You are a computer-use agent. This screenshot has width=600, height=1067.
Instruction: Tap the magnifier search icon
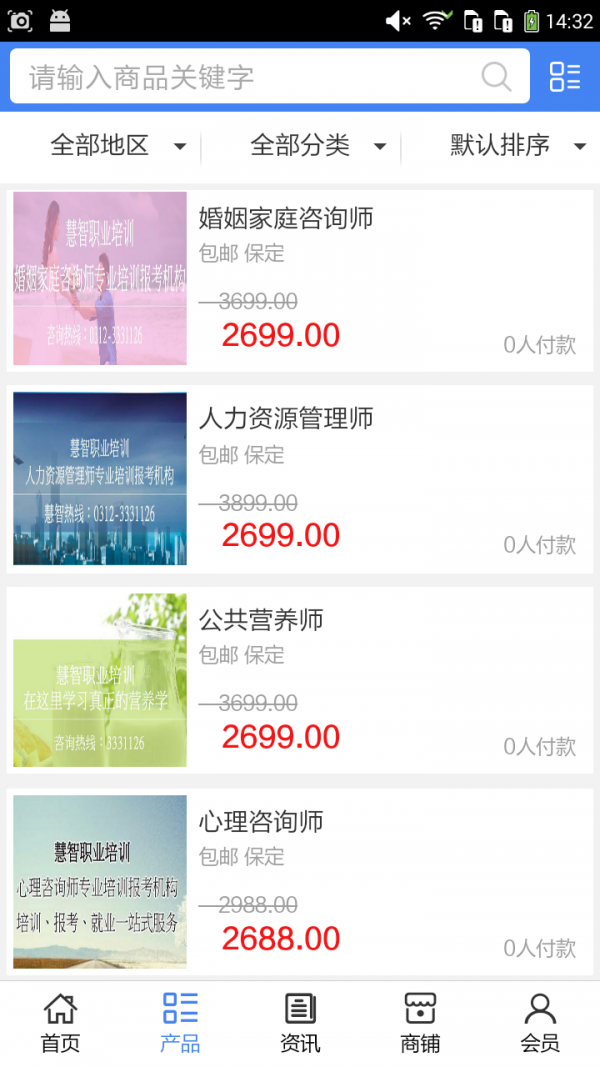pyautogui.click(x=496, y=77)
